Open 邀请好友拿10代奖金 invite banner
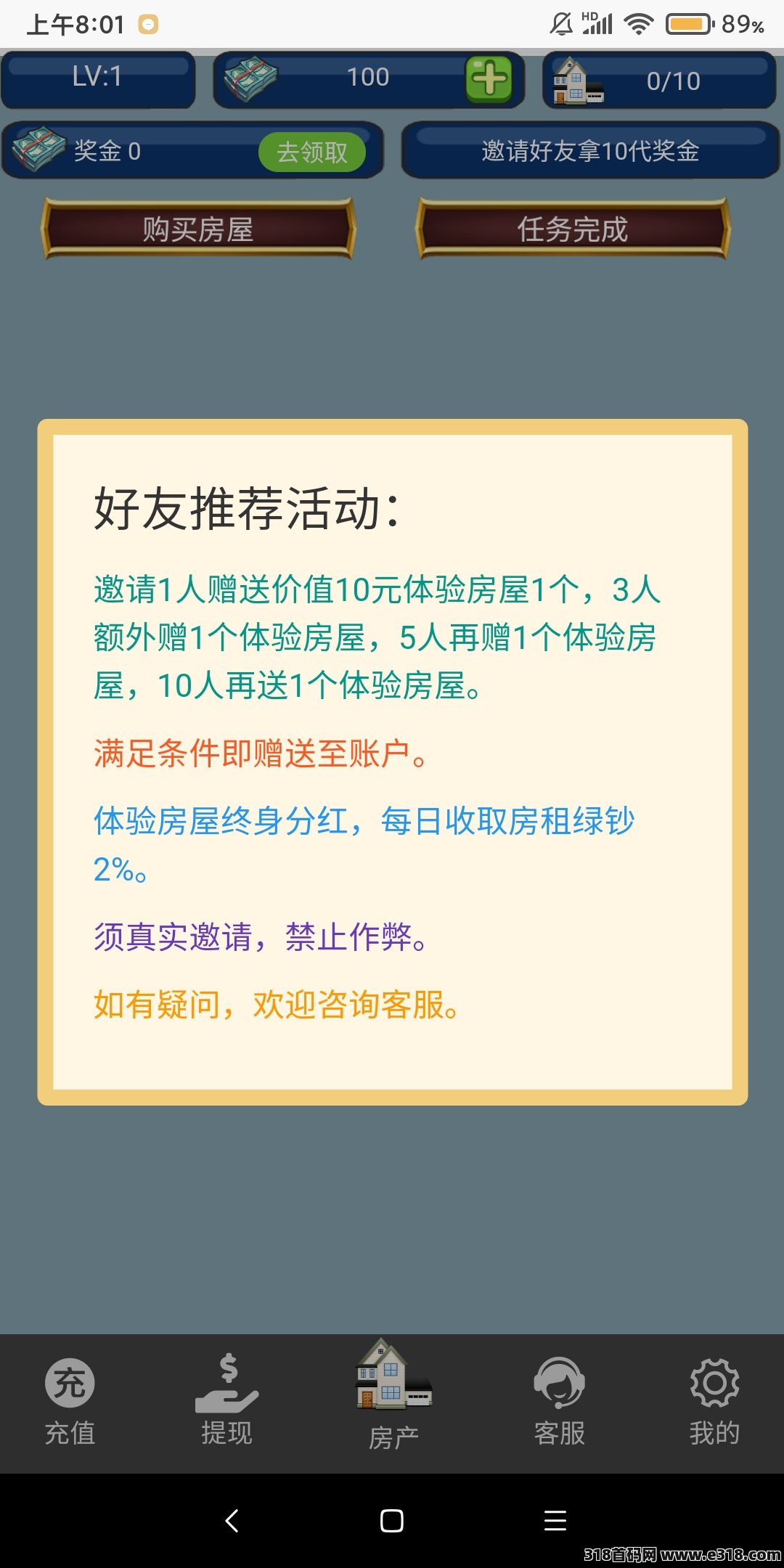This screenshot has height=1568, width=784. (589, 150)
